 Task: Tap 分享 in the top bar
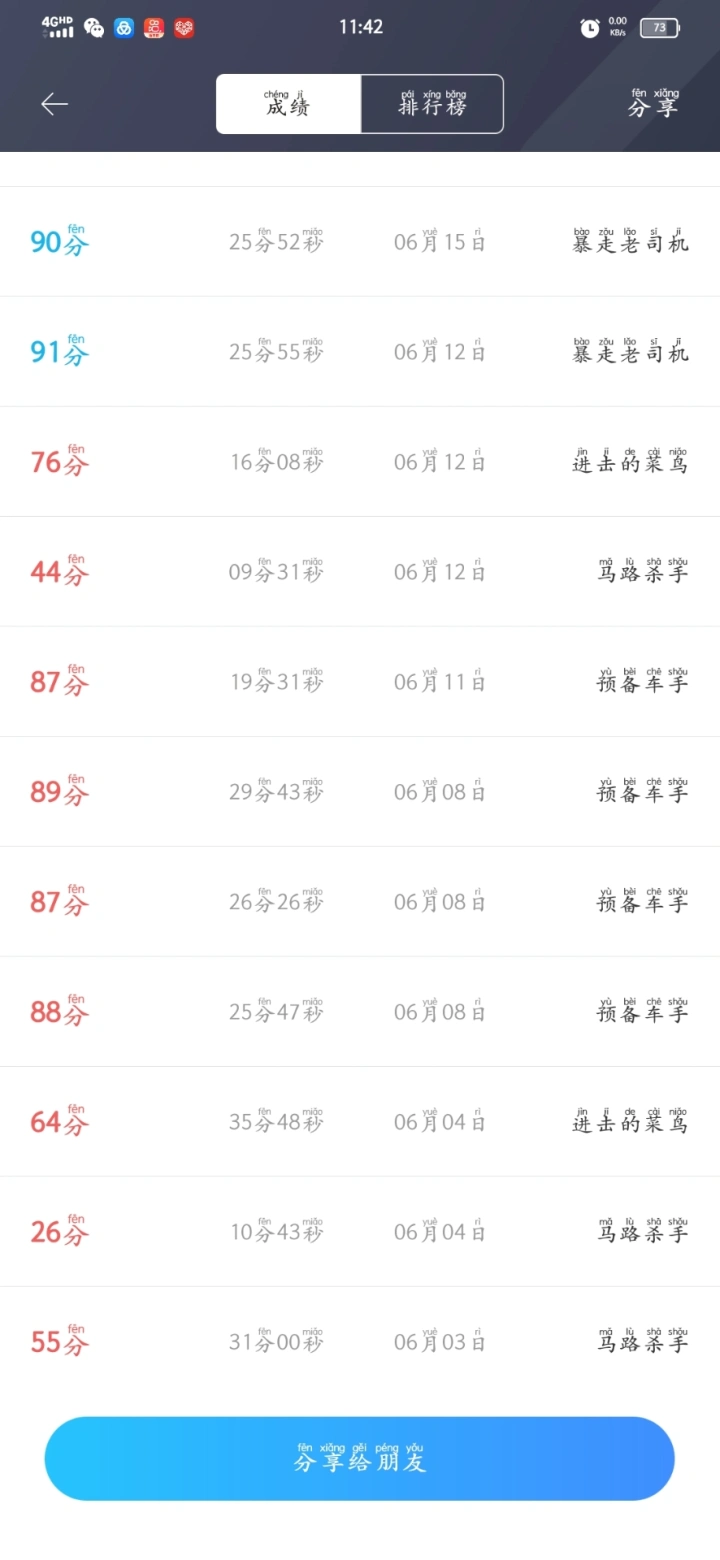(653, 104)
